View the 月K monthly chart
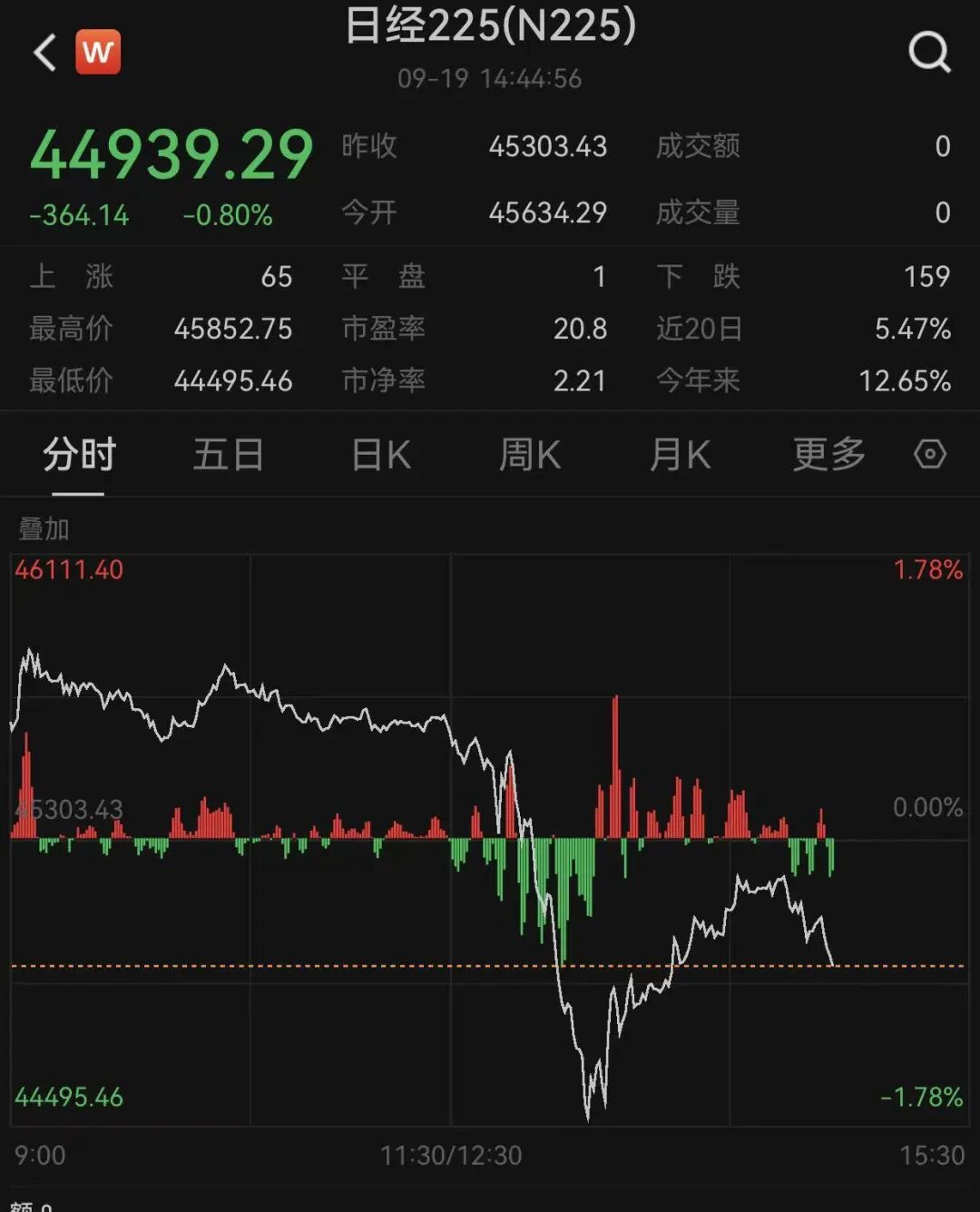This screenshot has width=980, height=1212. point(680,454)
